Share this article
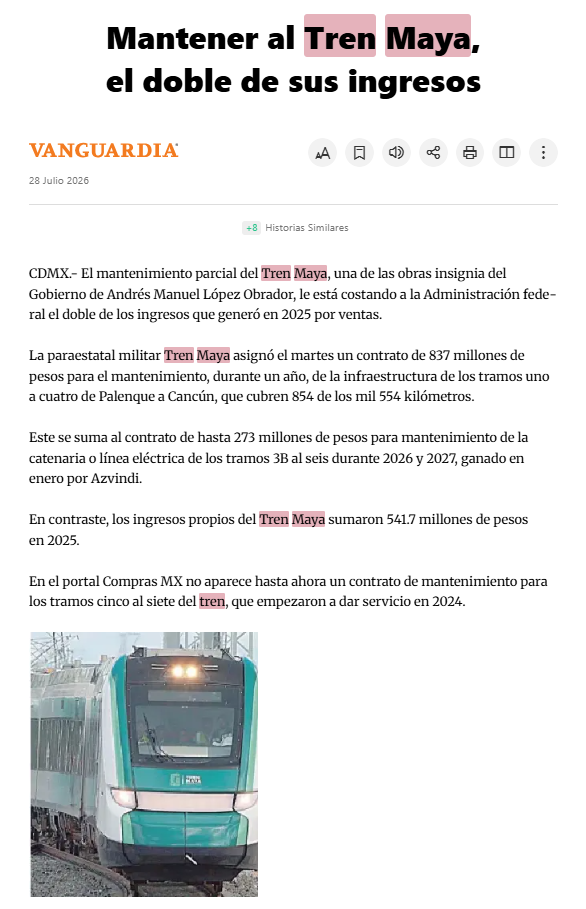586x909 pixels. click(433, 152)
